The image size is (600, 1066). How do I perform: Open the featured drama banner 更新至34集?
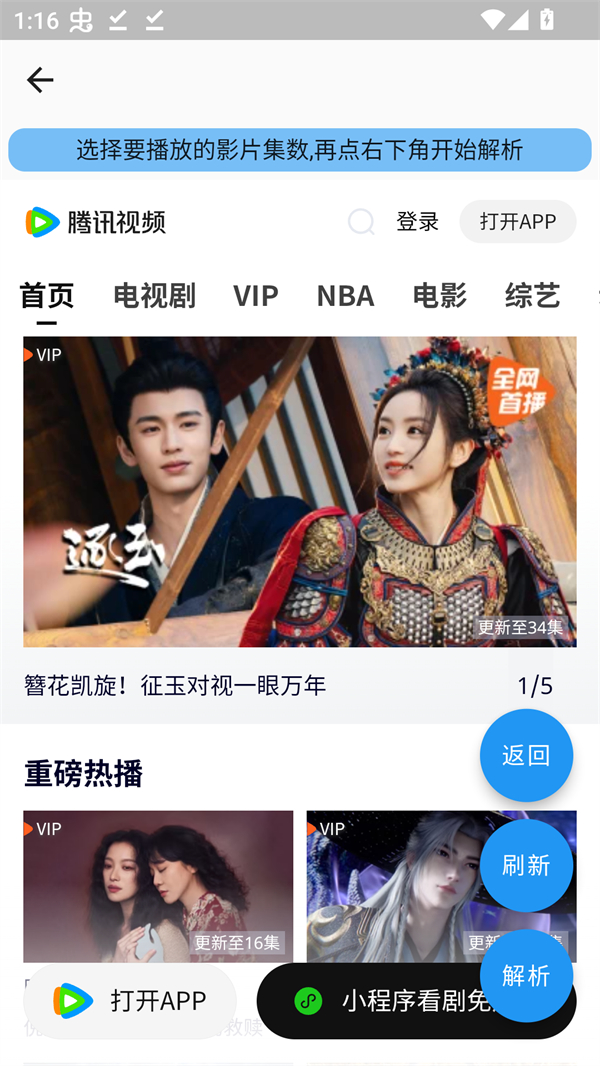click(300, 491)
